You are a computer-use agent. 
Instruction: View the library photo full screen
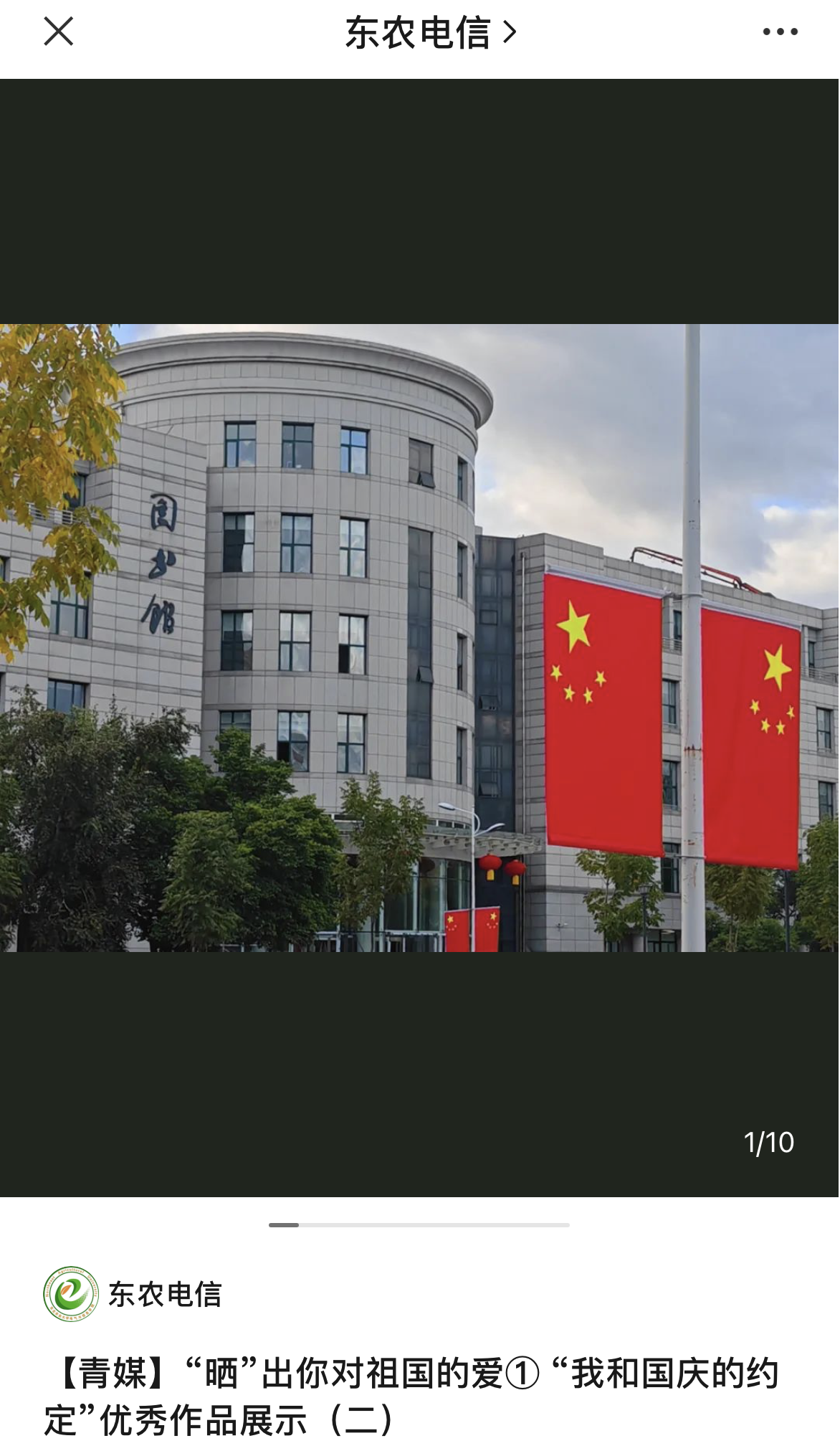tap(419, 638)
